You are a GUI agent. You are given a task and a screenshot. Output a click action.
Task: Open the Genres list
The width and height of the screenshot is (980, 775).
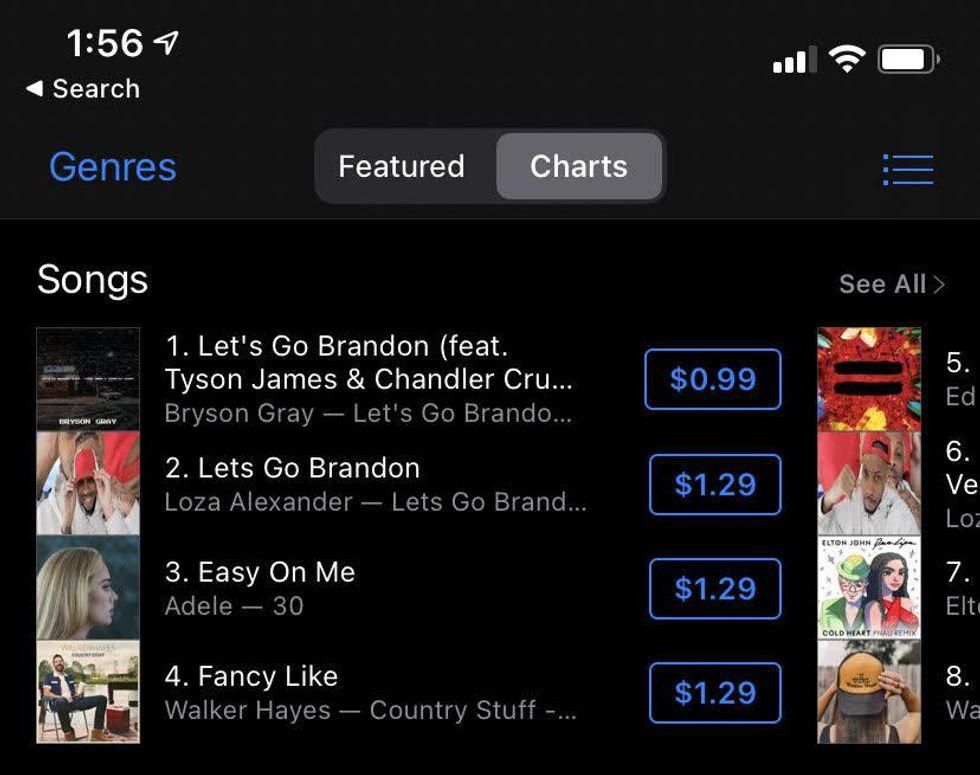point(113,166)
